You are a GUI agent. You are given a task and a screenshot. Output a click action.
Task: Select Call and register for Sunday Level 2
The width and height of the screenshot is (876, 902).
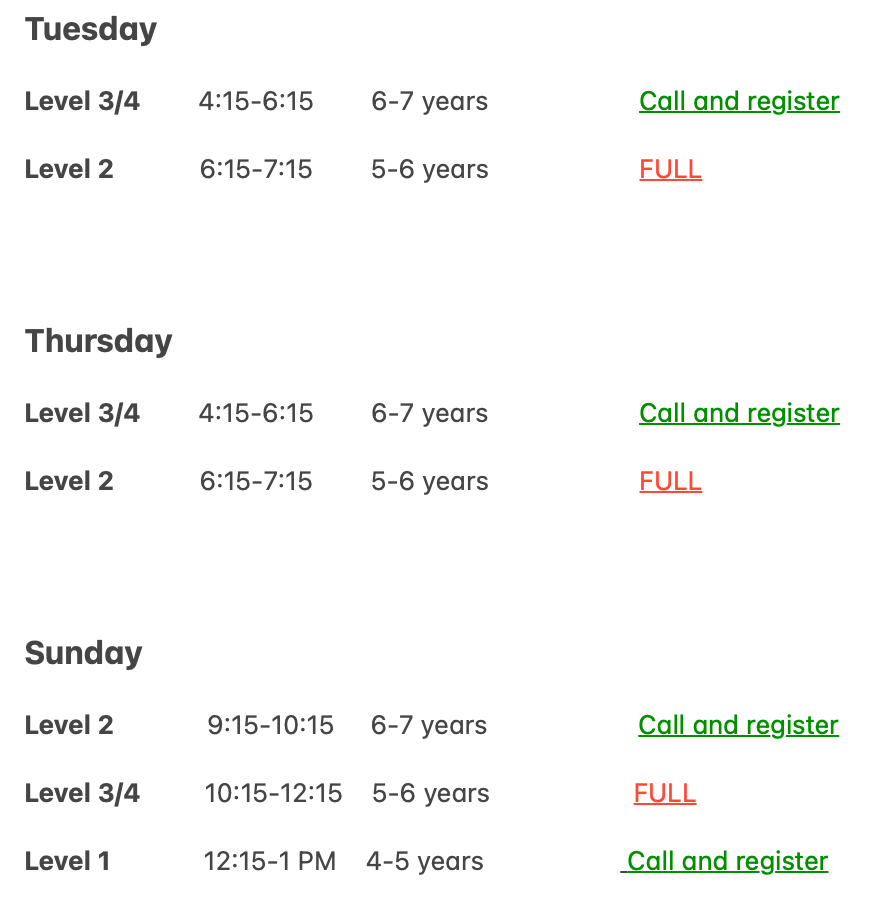coord(738,725)
